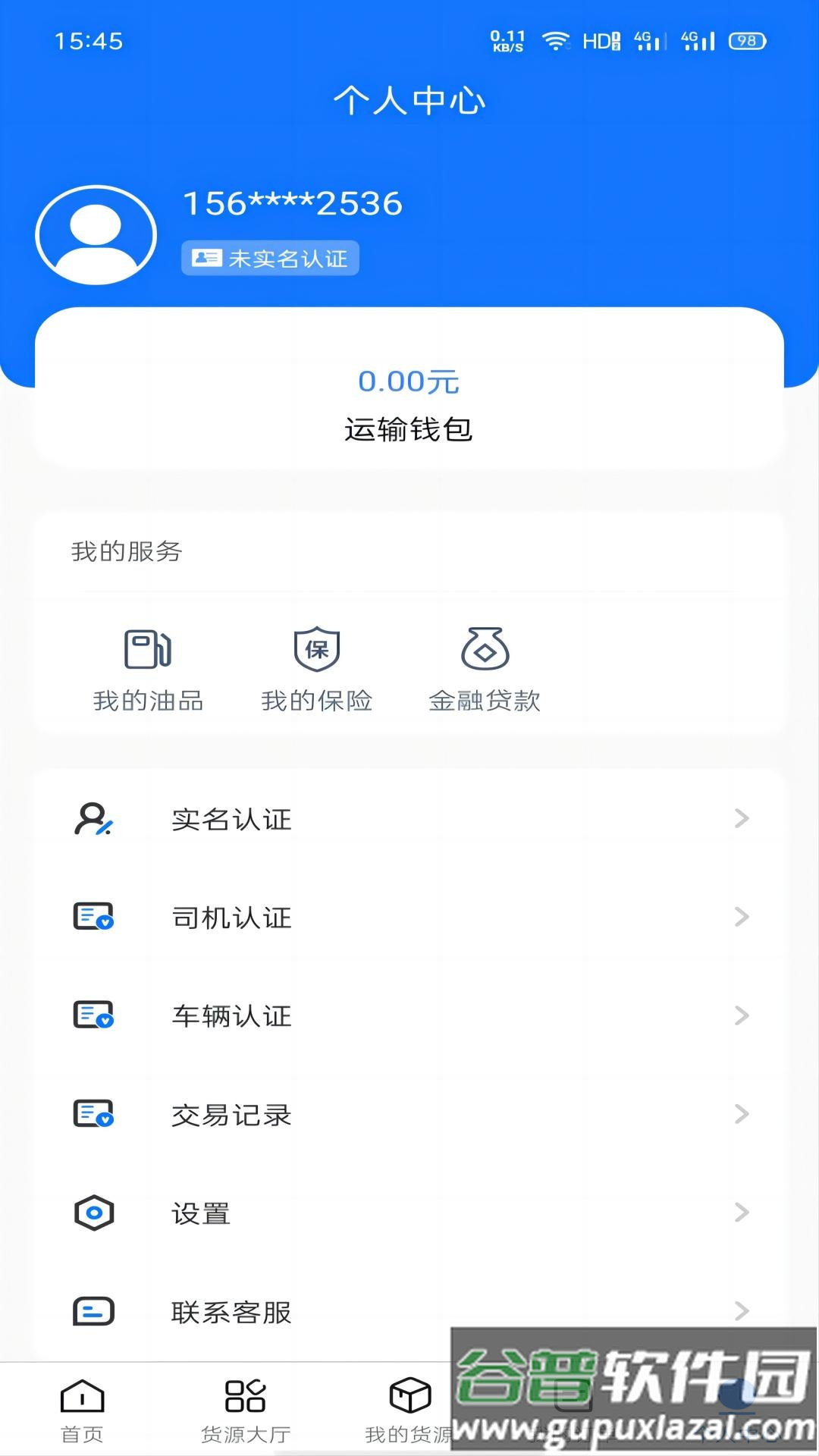Open 交易记录 using its record icon

93,1115
